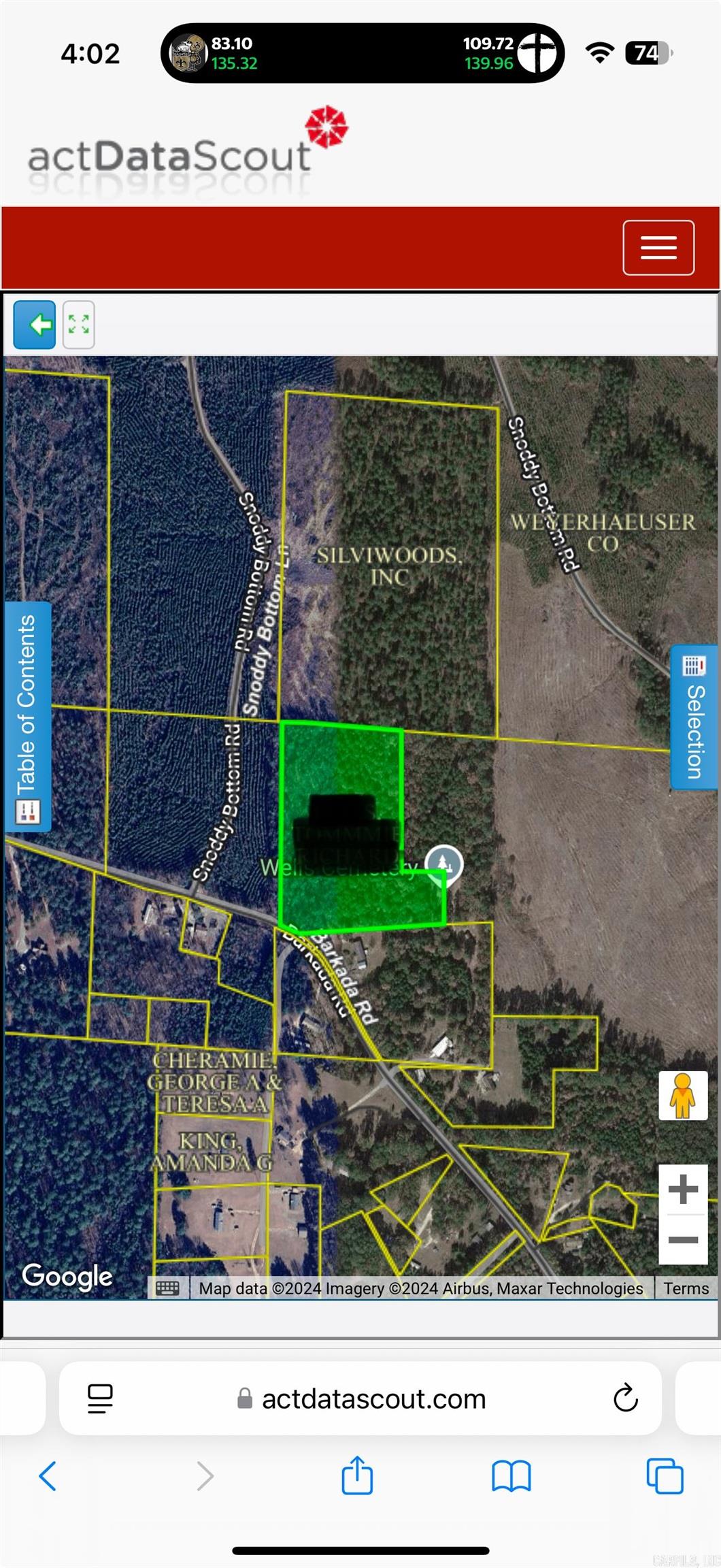
Task: Reload the actdatascout.com page
Action: (x=625, y=1399)
